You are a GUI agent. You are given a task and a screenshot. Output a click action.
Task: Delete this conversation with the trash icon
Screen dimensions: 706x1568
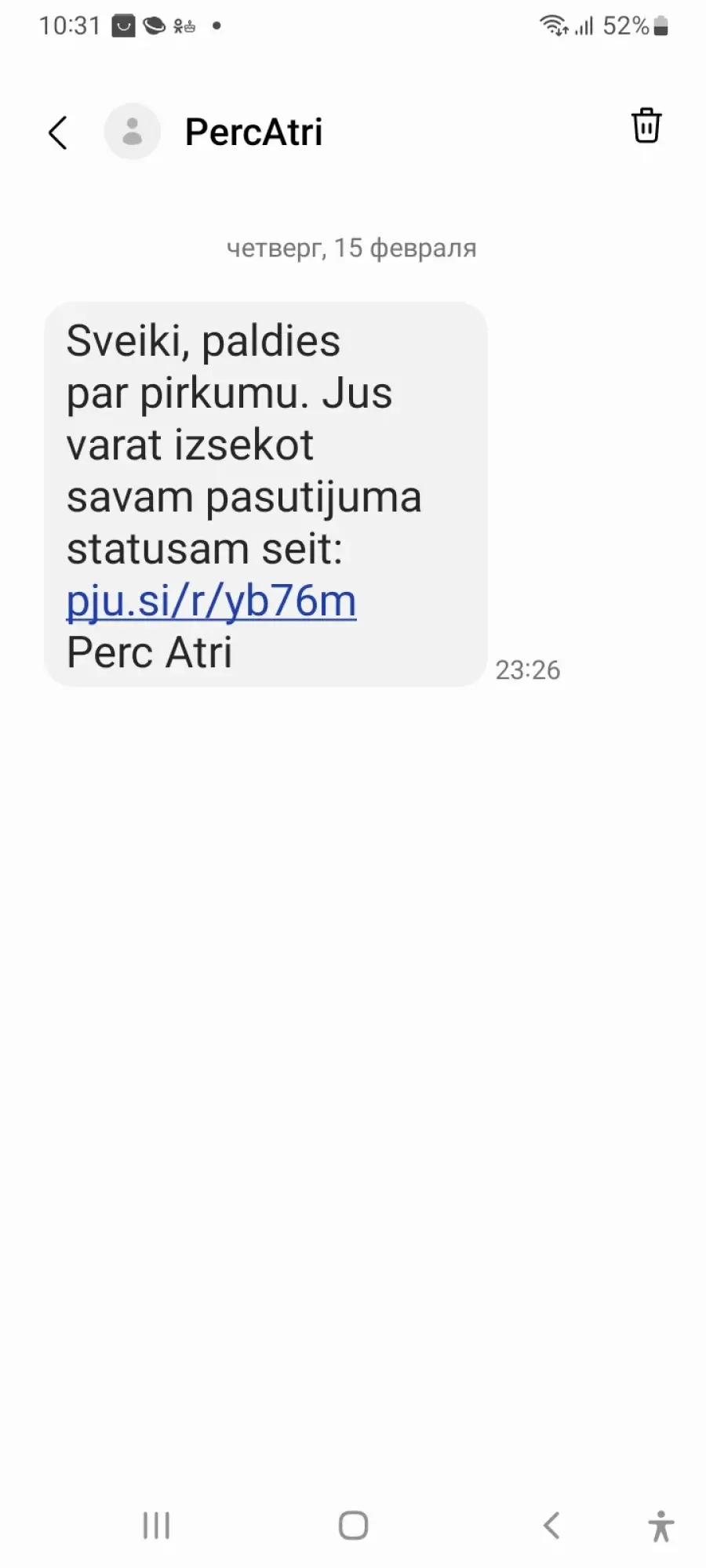tap(646, 125)
